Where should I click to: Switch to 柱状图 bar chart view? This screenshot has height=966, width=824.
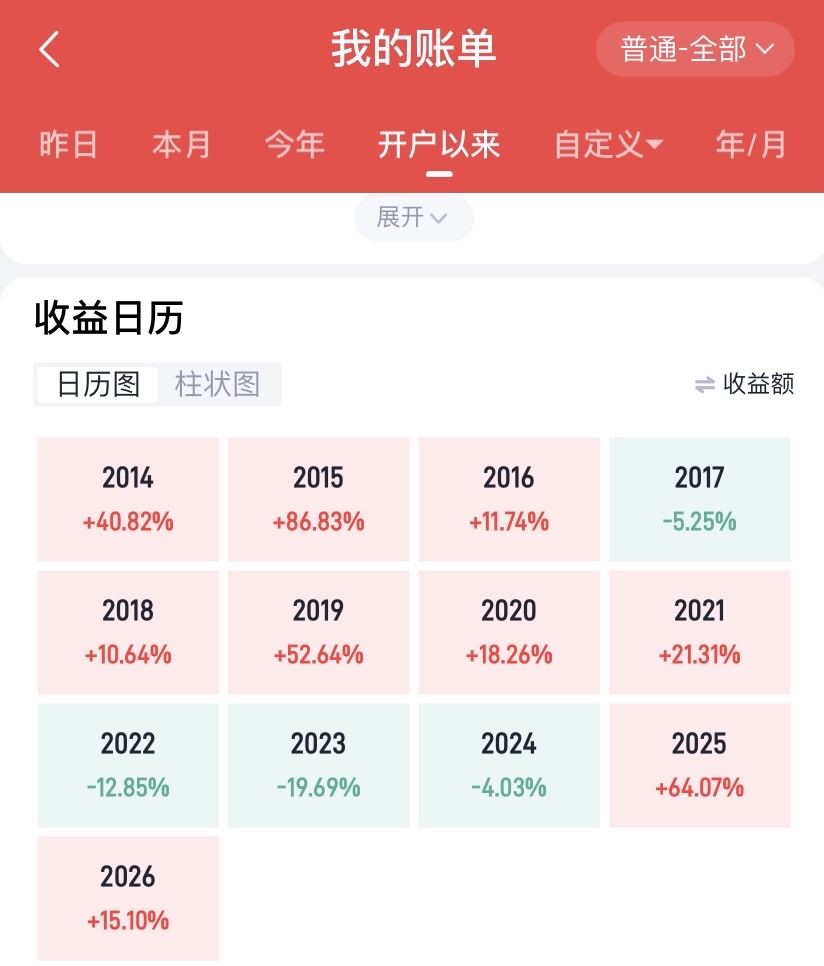pos(217,384)
